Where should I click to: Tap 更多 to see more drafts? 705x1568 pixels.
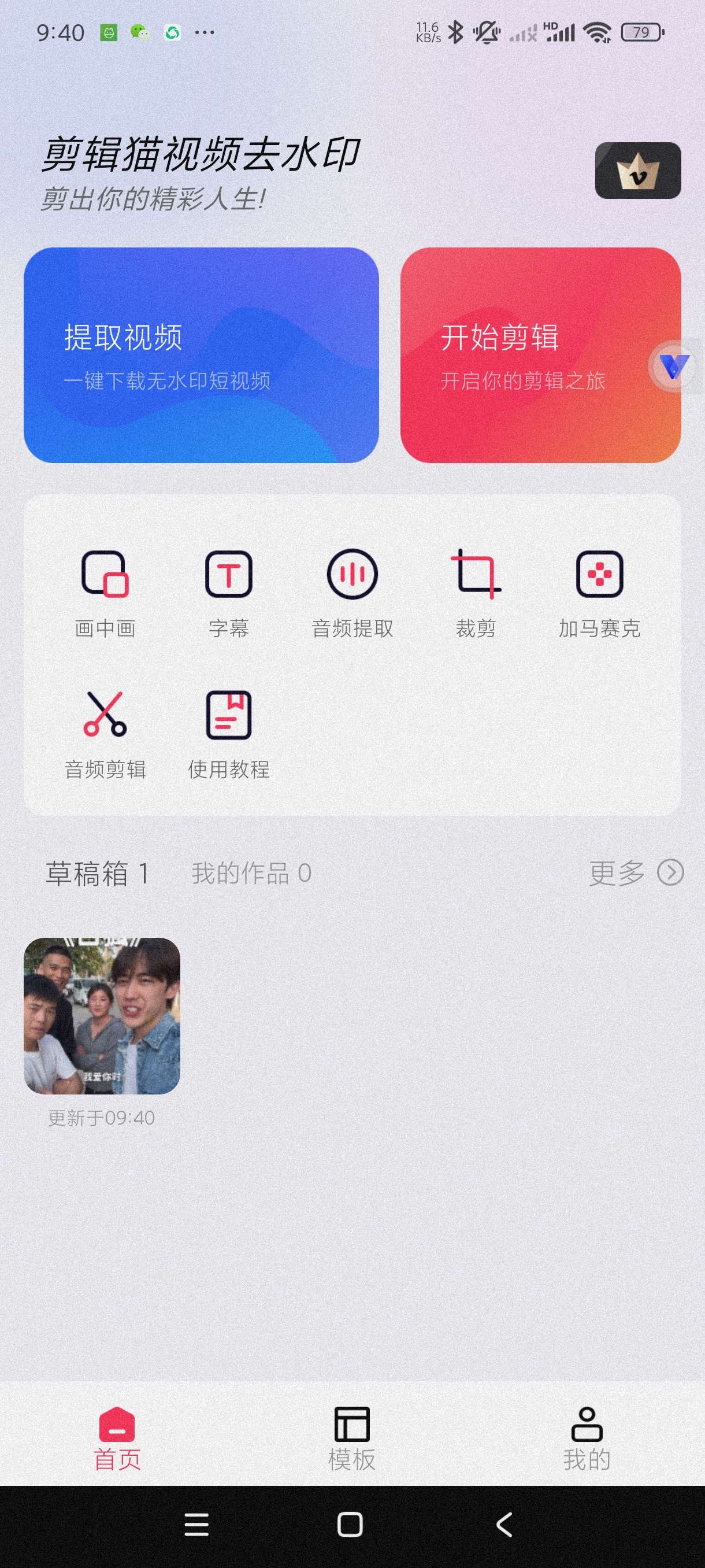(636, 872)
